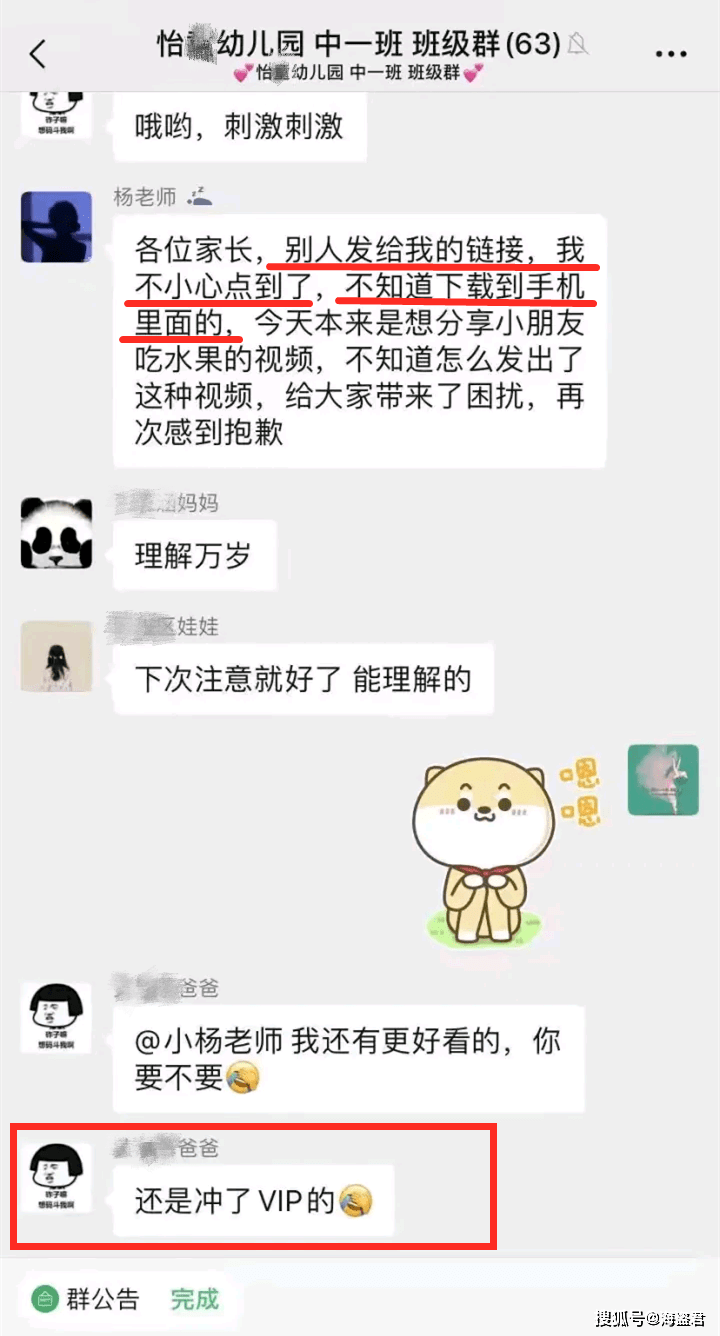The width and height of the screenshot is (720, 1336).
Task: Tap 爸爸's bob-haircut avatar
Action: 55,1017
